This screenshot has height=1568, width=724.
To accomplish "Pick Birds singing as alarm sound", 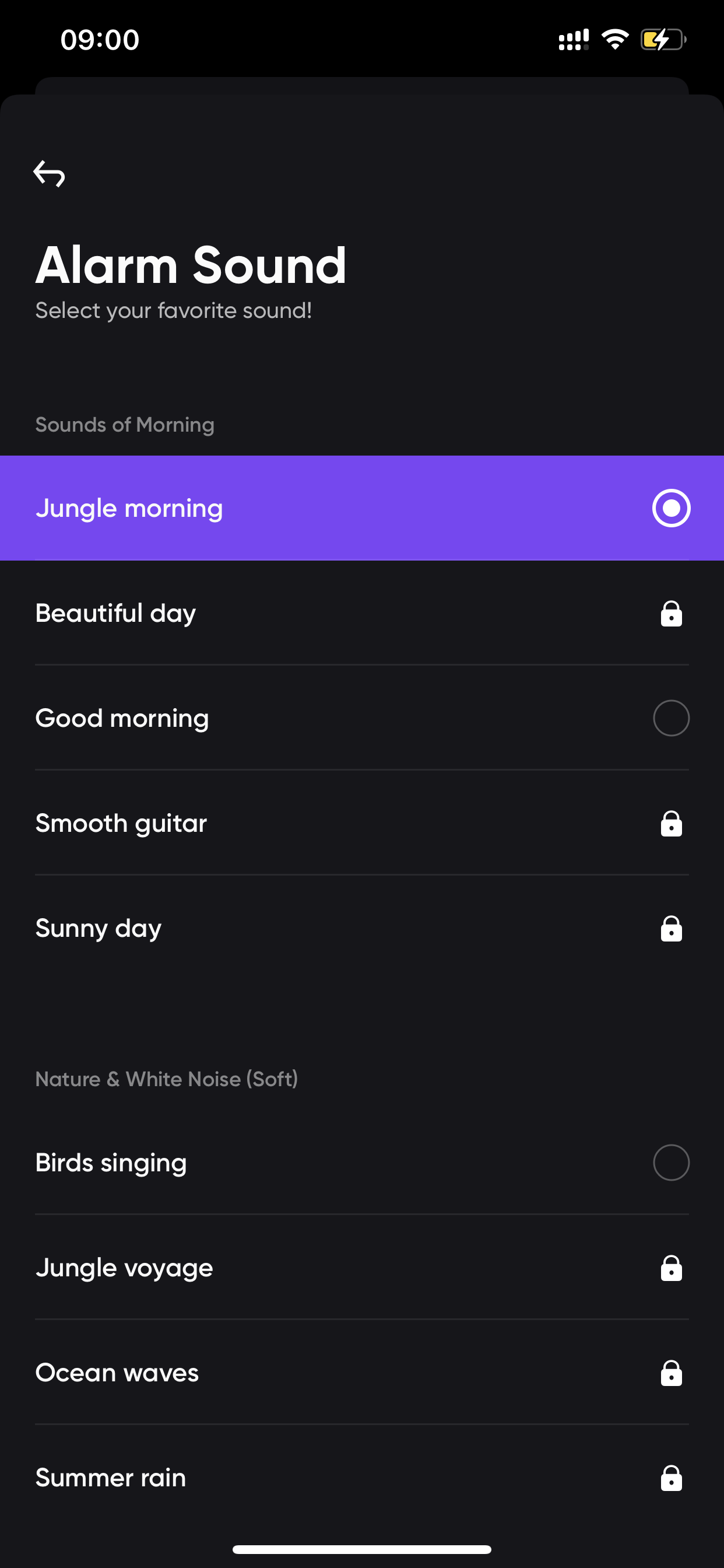I will tap(362, 1163).
